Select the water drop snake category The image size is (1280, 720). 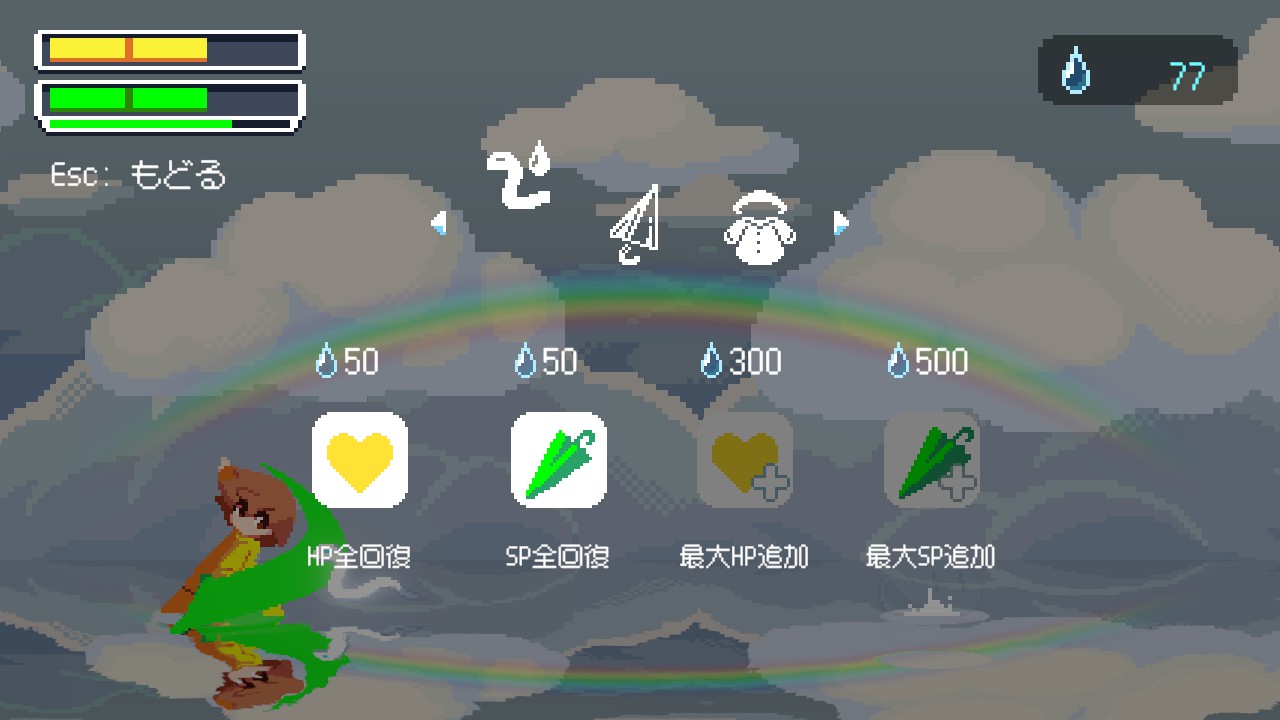pyautogui.click(x=520, y=176)
